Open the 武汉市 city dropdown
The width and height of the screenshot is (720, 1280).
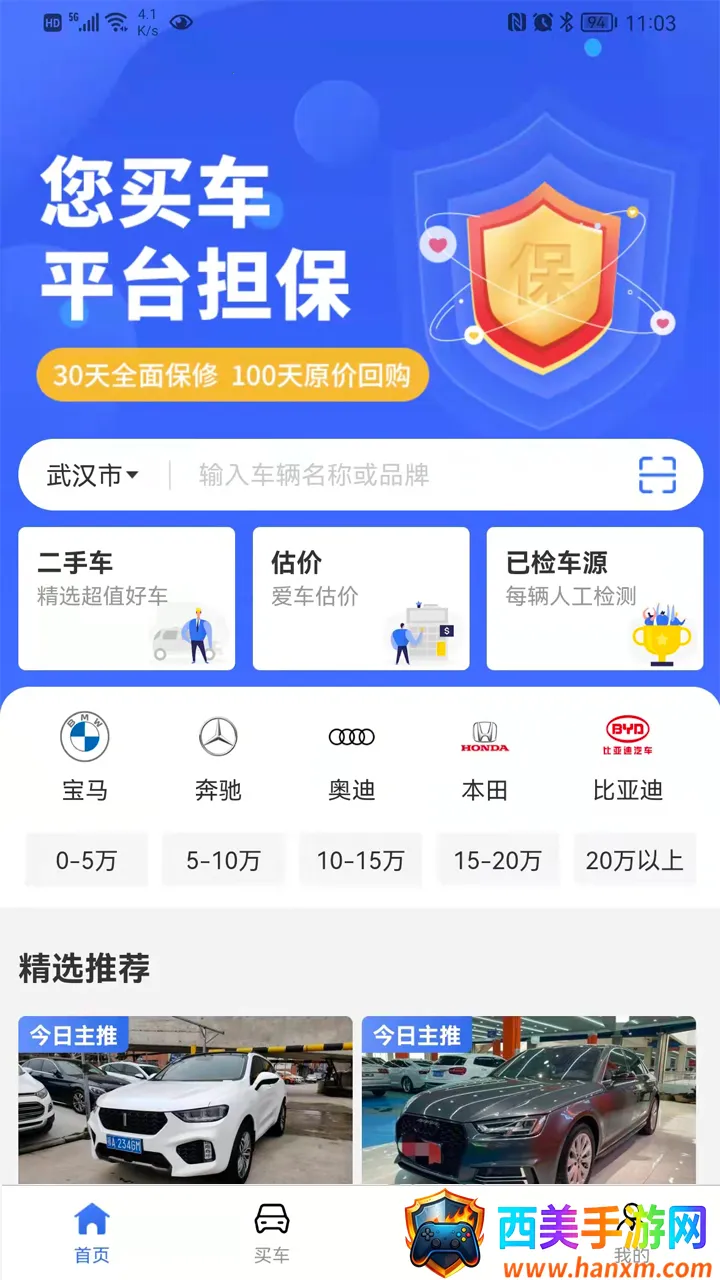click(x=92, y=476)
